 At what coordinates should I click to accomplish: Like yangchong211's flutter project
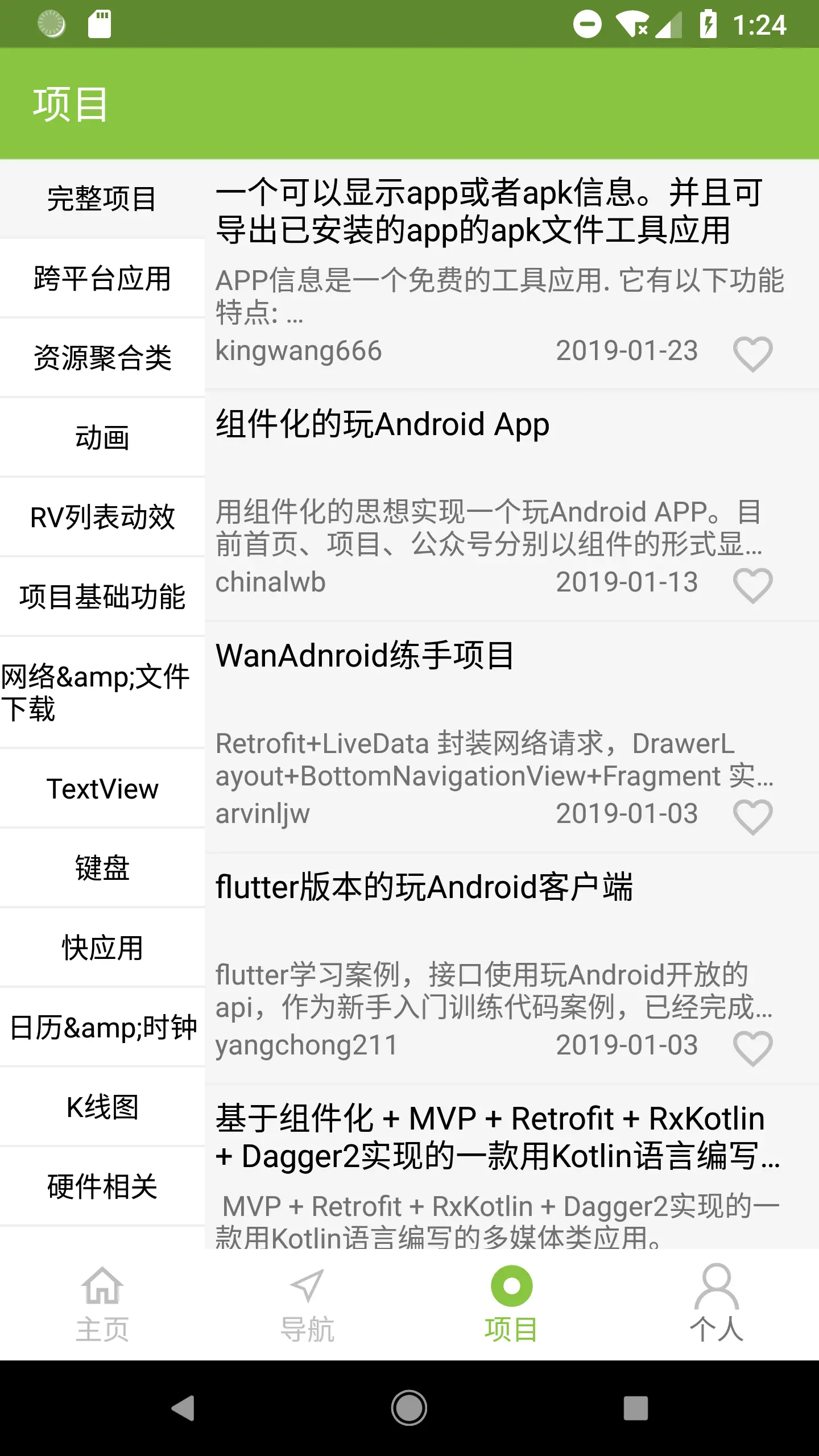752,1048
